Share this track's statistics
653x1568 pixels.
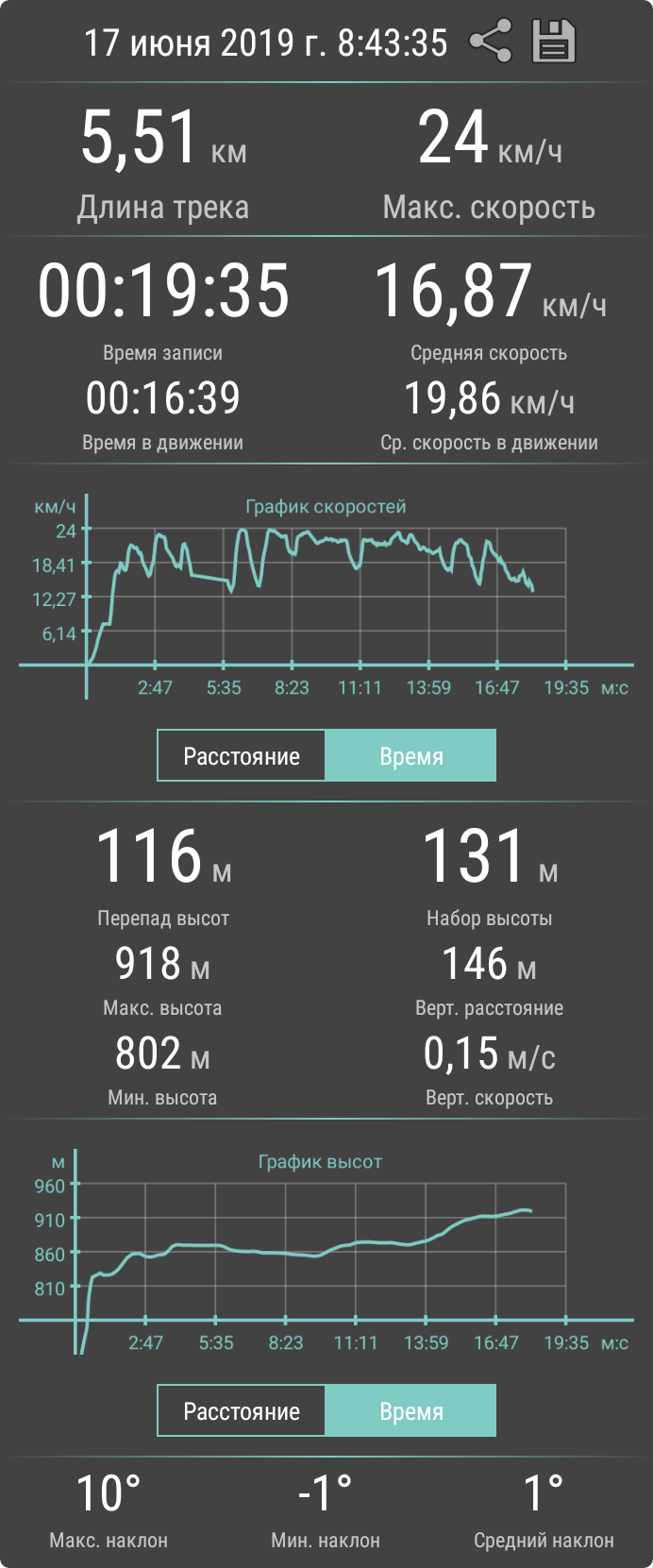491,42
